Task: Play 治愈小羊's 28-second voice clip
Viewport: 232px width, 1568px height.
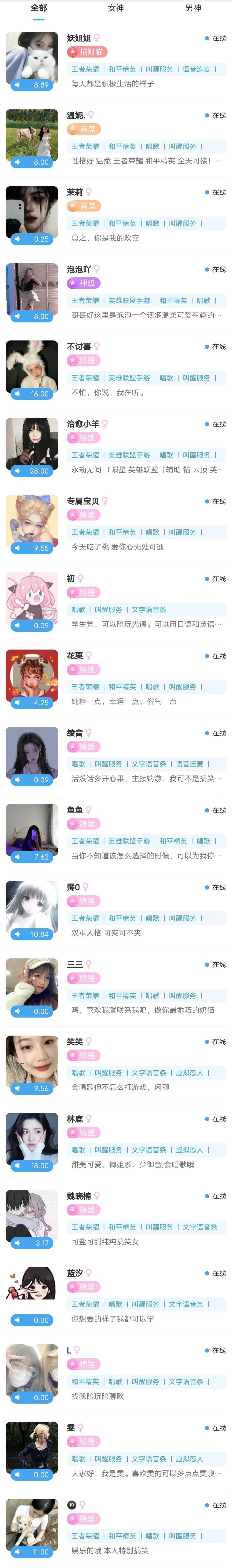Action: (x=32, y=471)
